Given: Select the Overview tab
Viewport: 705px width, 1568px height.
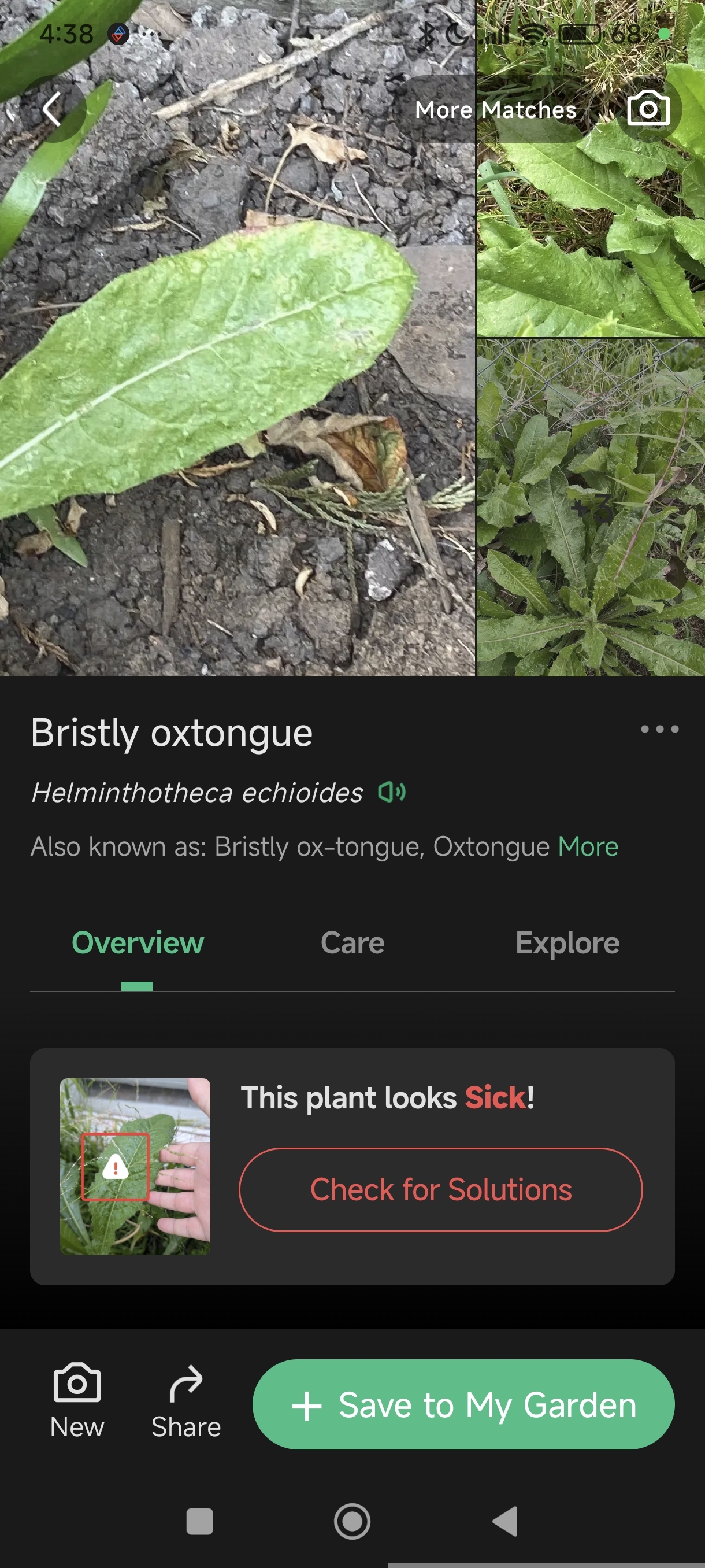Looking at the screenshot, I should pyautogui.click(x=138, y=943).
